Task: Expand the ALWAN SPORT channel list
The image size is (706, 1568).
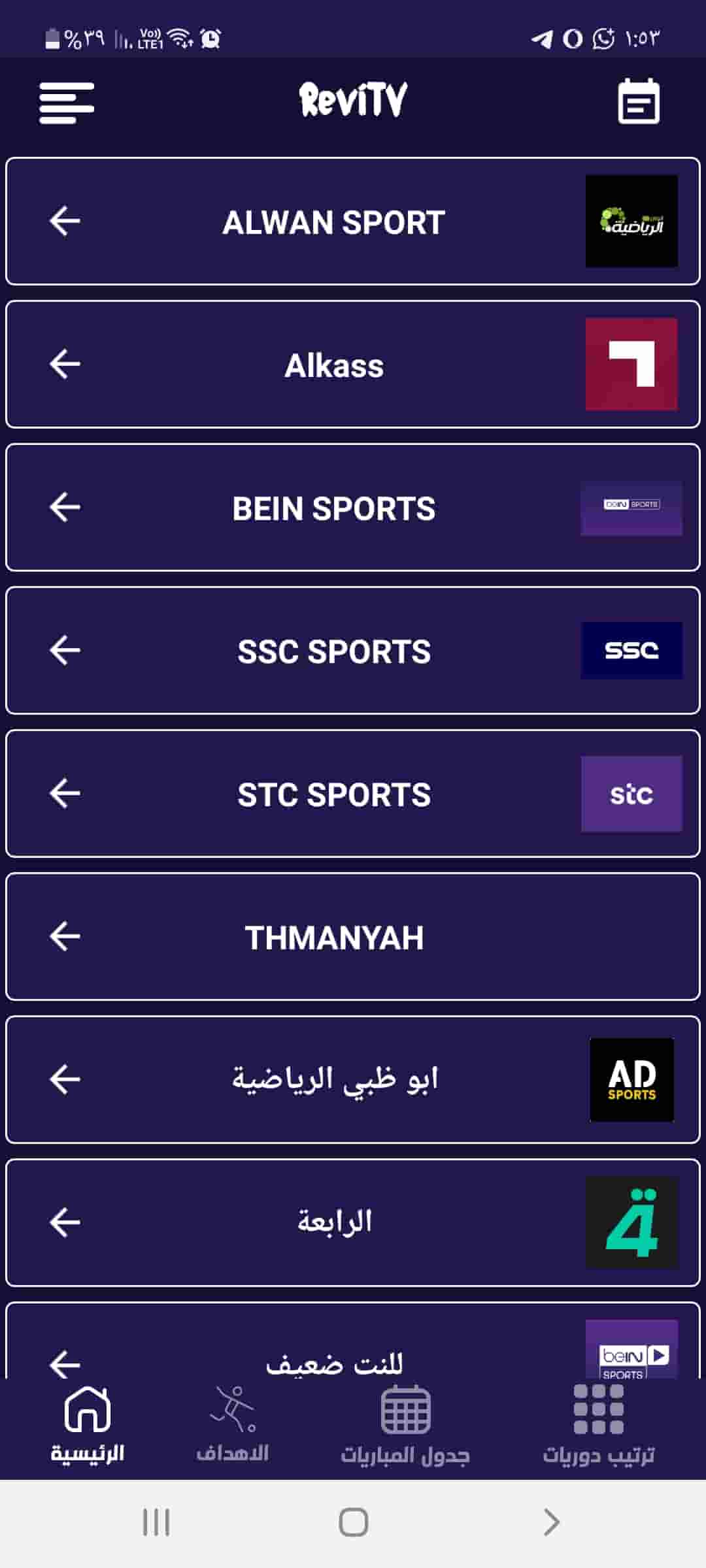Action: pos(63,220)
